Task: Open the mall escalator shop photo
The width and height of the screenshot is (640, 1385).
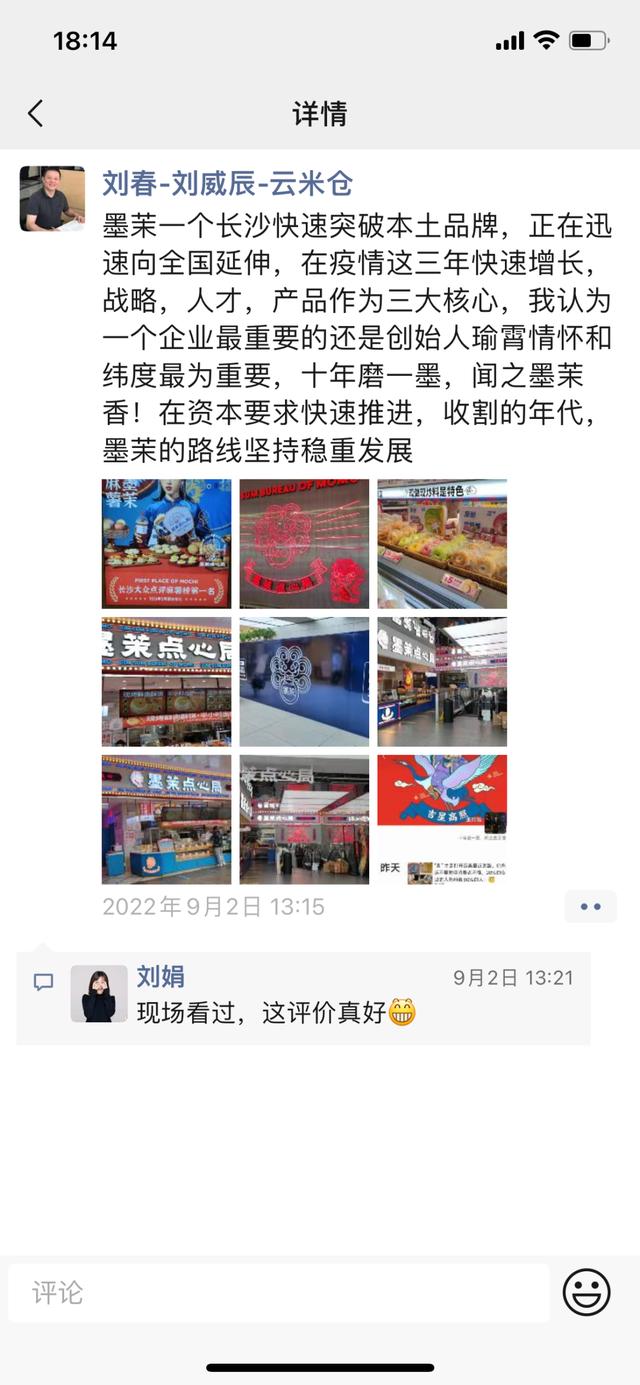Action: pyautogui.click(x=442, y=681)
